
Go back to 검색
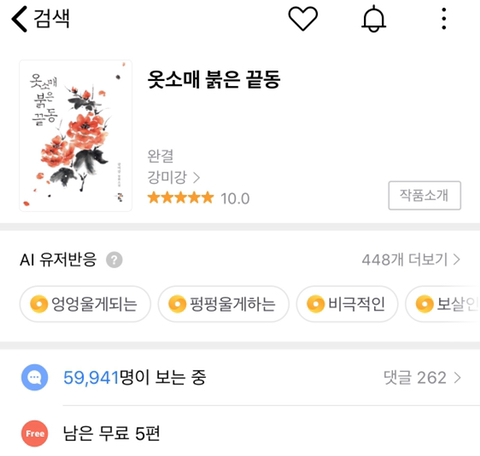click(x=41, y=19)
